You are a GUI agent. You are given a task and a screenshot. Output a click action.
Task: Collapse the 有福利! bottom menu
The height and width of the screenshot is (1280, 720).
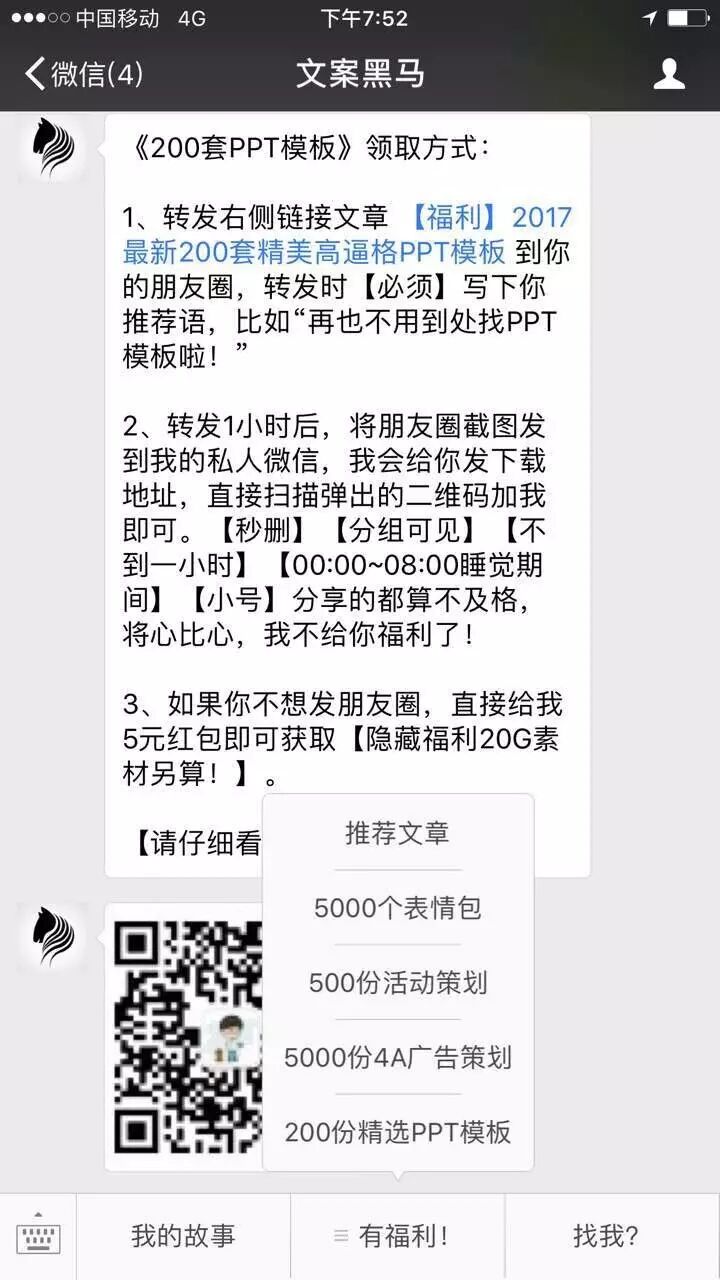(x=397, y=1237)
